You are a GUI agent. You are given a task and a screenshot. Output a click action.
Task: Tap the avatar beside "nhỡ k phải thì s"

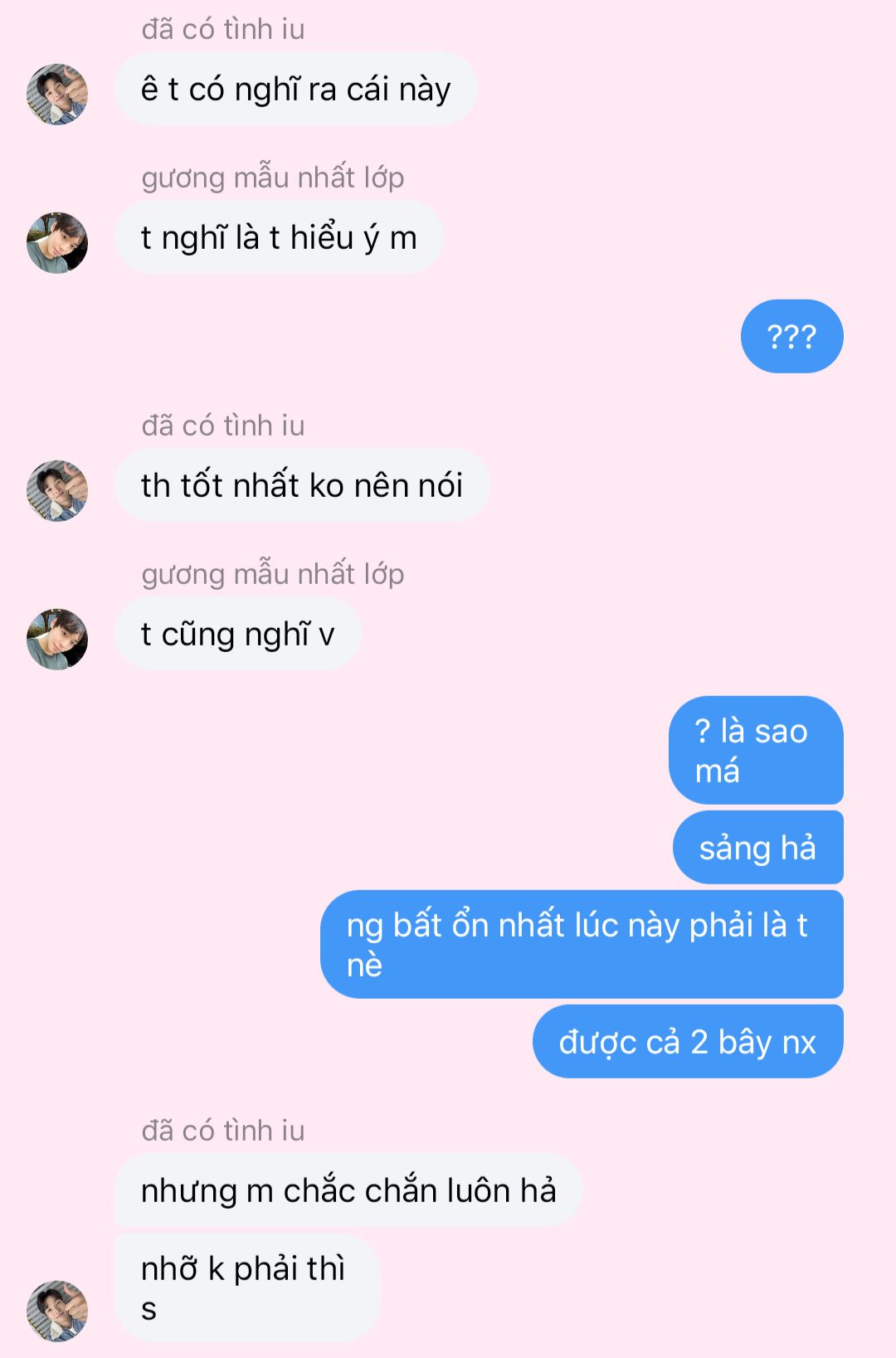pyautogui.click(x=57, y=1311)
